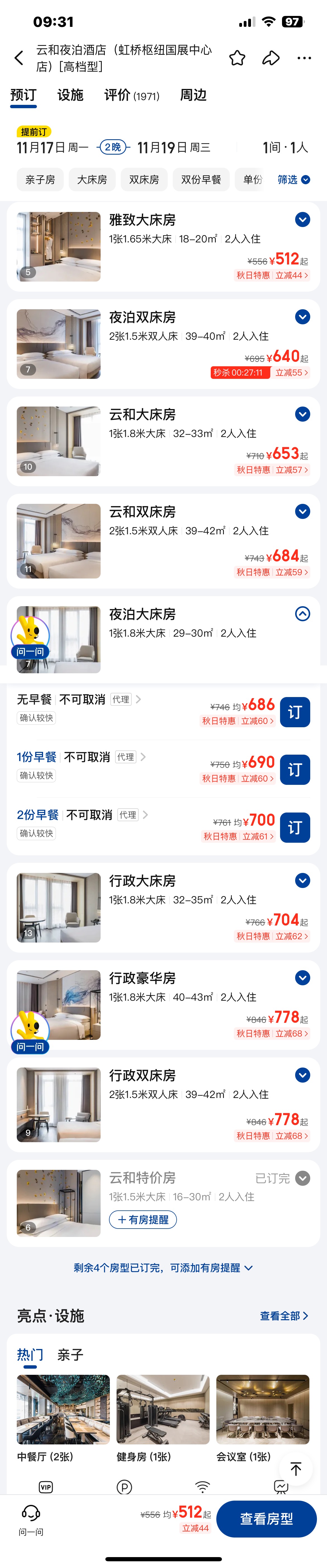Expand the 雅致大床房 room options
This screenshot has width=327, height=1568.
(x=303, y=220)
